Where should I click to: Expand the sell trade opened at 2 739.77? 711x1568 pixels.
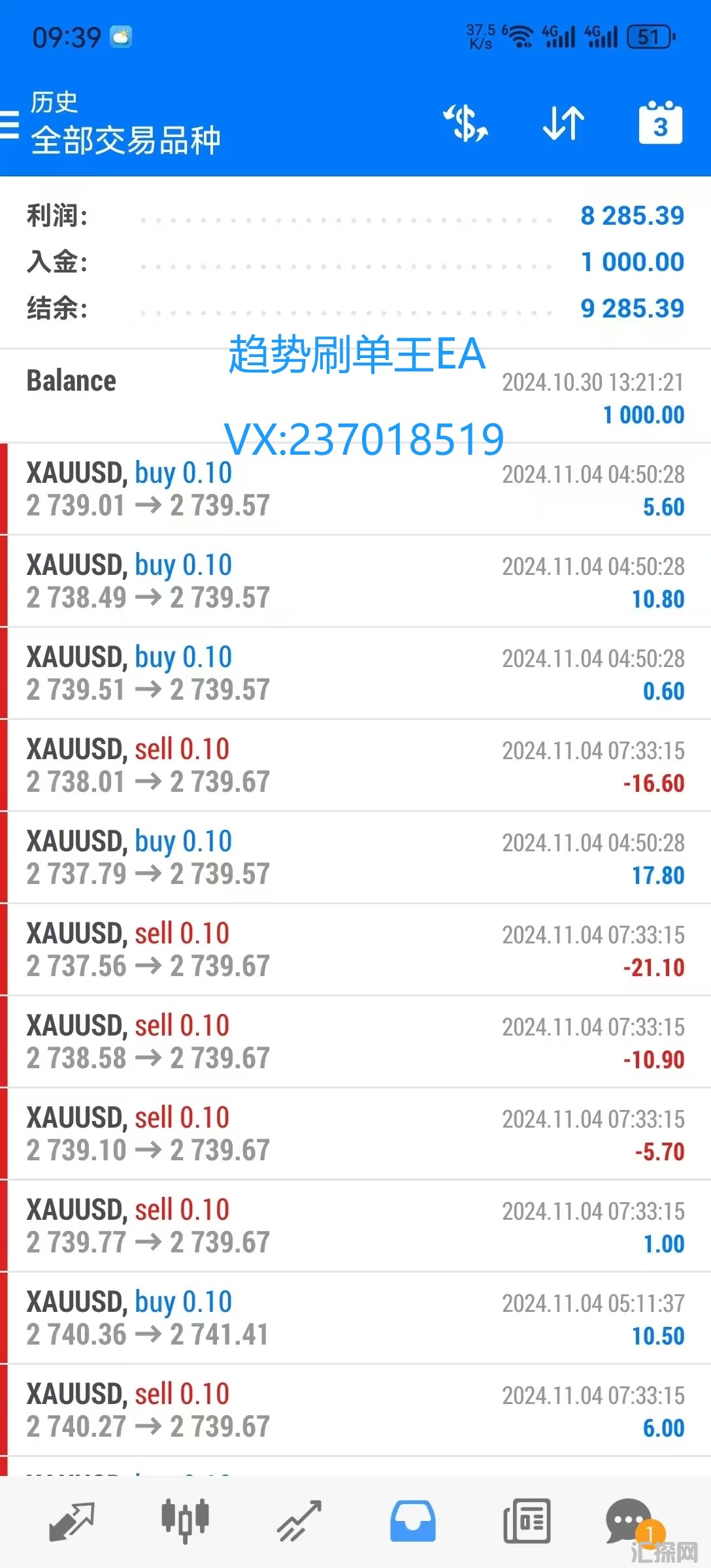point(355,1226)
